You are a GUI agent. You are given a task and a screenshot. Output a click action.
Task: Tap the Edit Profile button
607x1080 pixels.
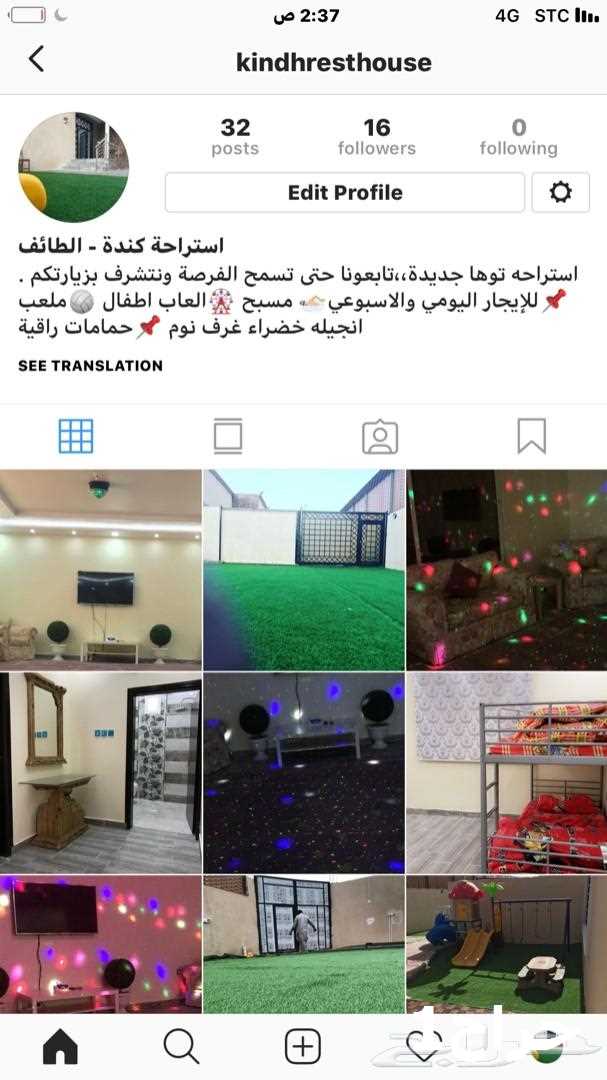(344, 192)
